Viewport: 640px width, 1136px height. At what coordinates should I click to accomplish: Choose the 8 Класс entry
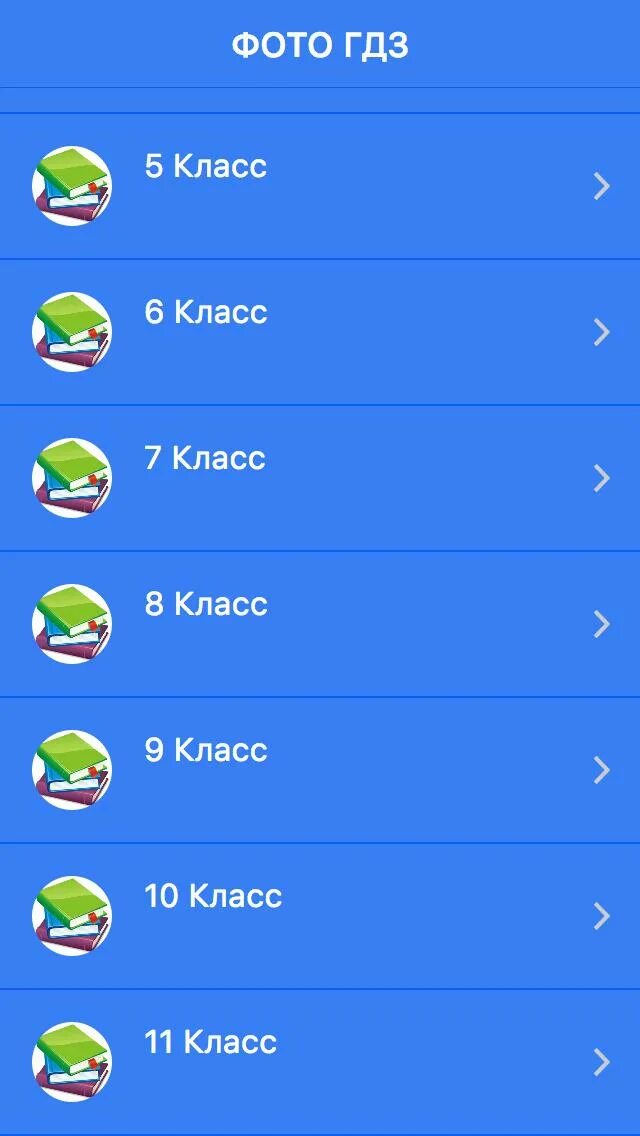(320, 624)
